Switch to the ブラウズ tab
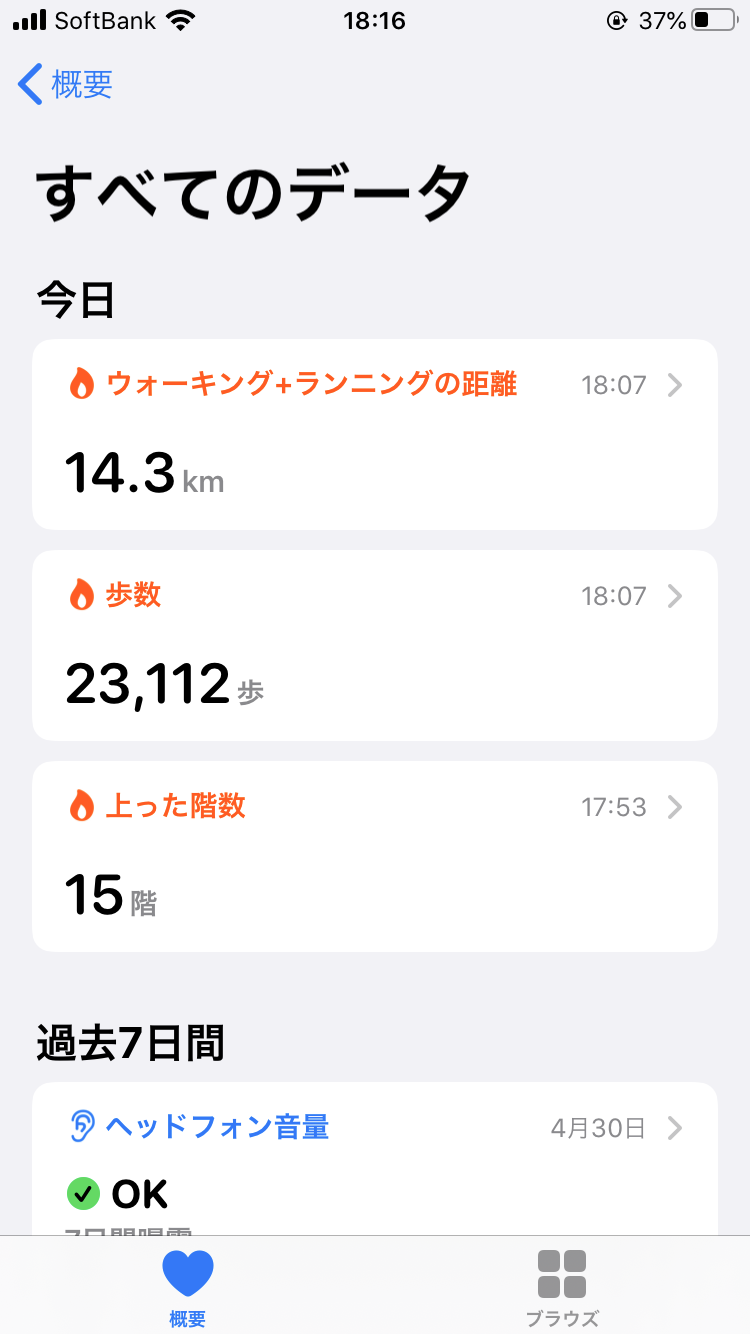Screen dimensions: 750x1334 click(x=562, y=1287)
